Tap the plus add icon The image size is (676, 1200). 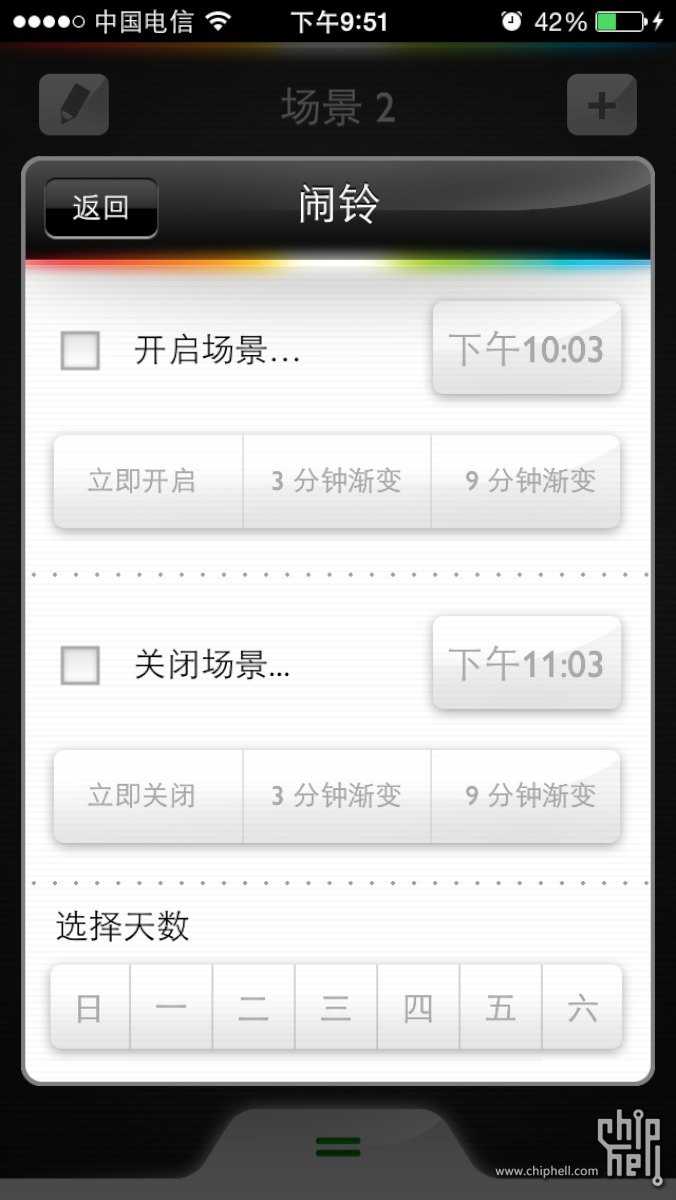coord(601,105)
